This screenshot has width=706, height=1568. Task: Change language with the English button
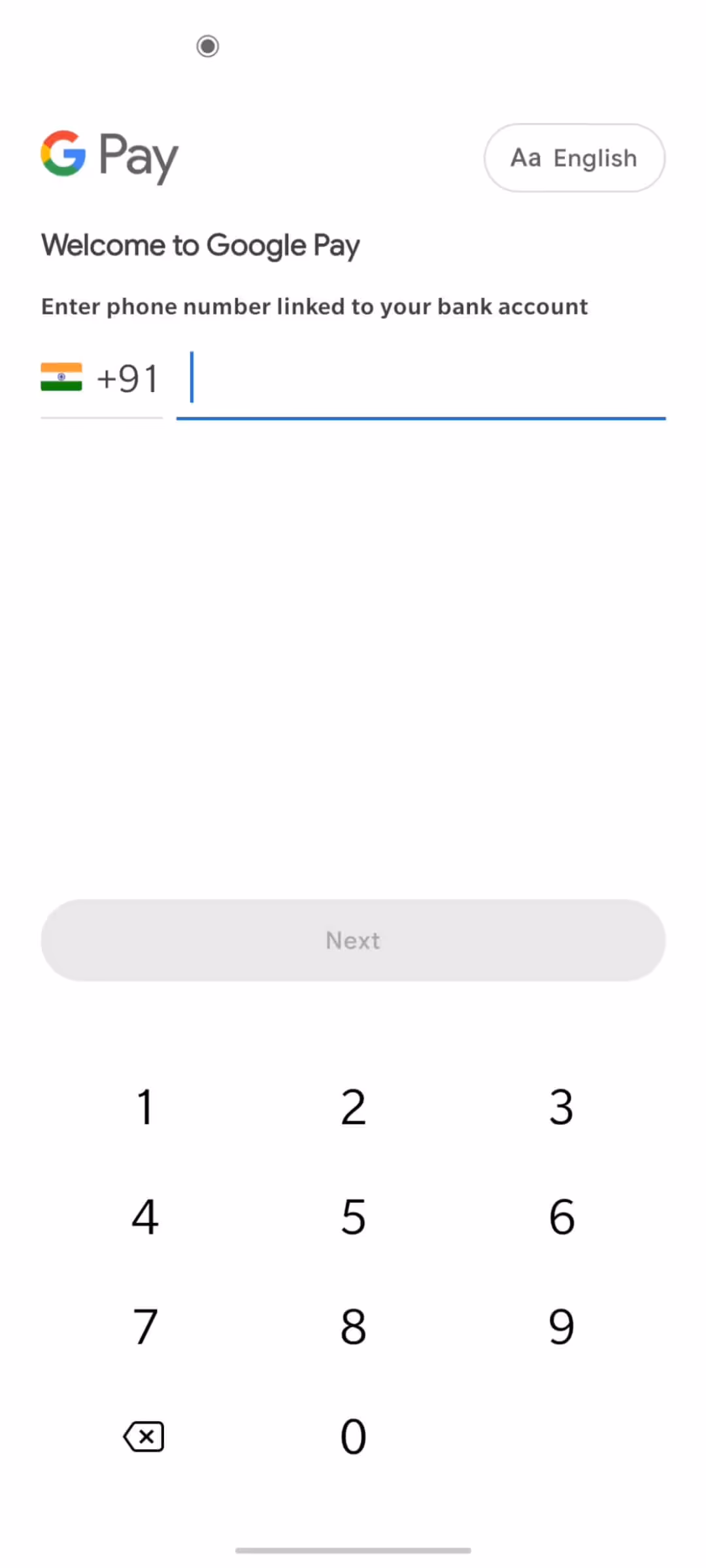point(575,158)
